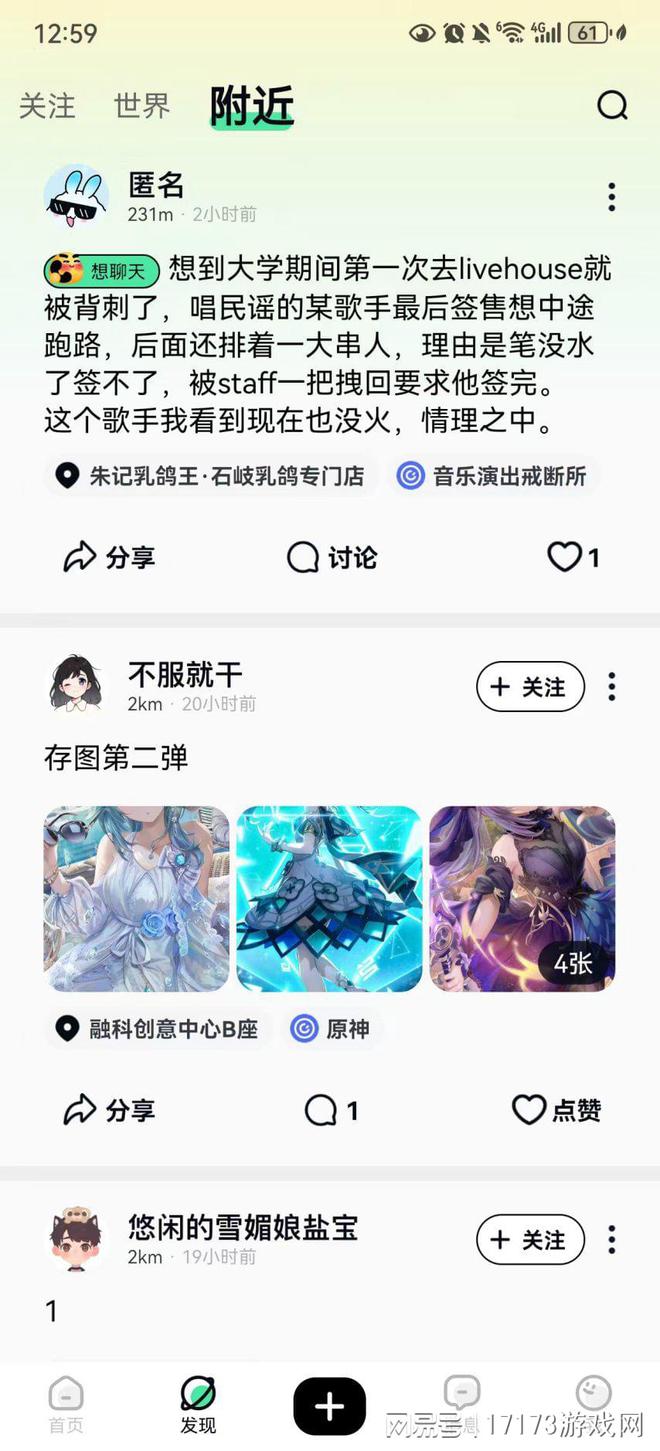Open overflow menu on 不服就干's post
The image size is (660, 1451).
[611, 687]
